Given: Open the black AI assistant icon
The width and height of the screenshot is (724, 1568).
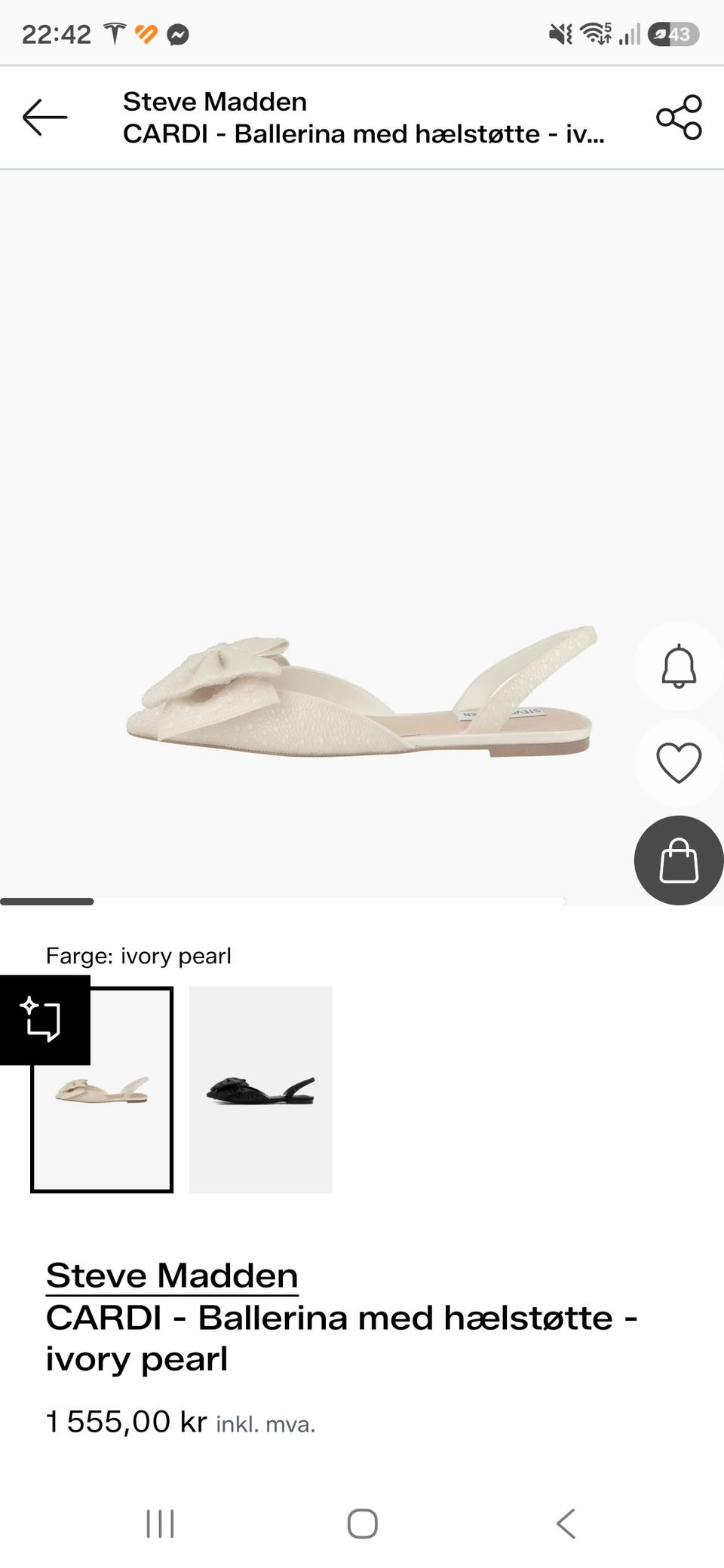Looking at the screenshot, I should 44,1020.
